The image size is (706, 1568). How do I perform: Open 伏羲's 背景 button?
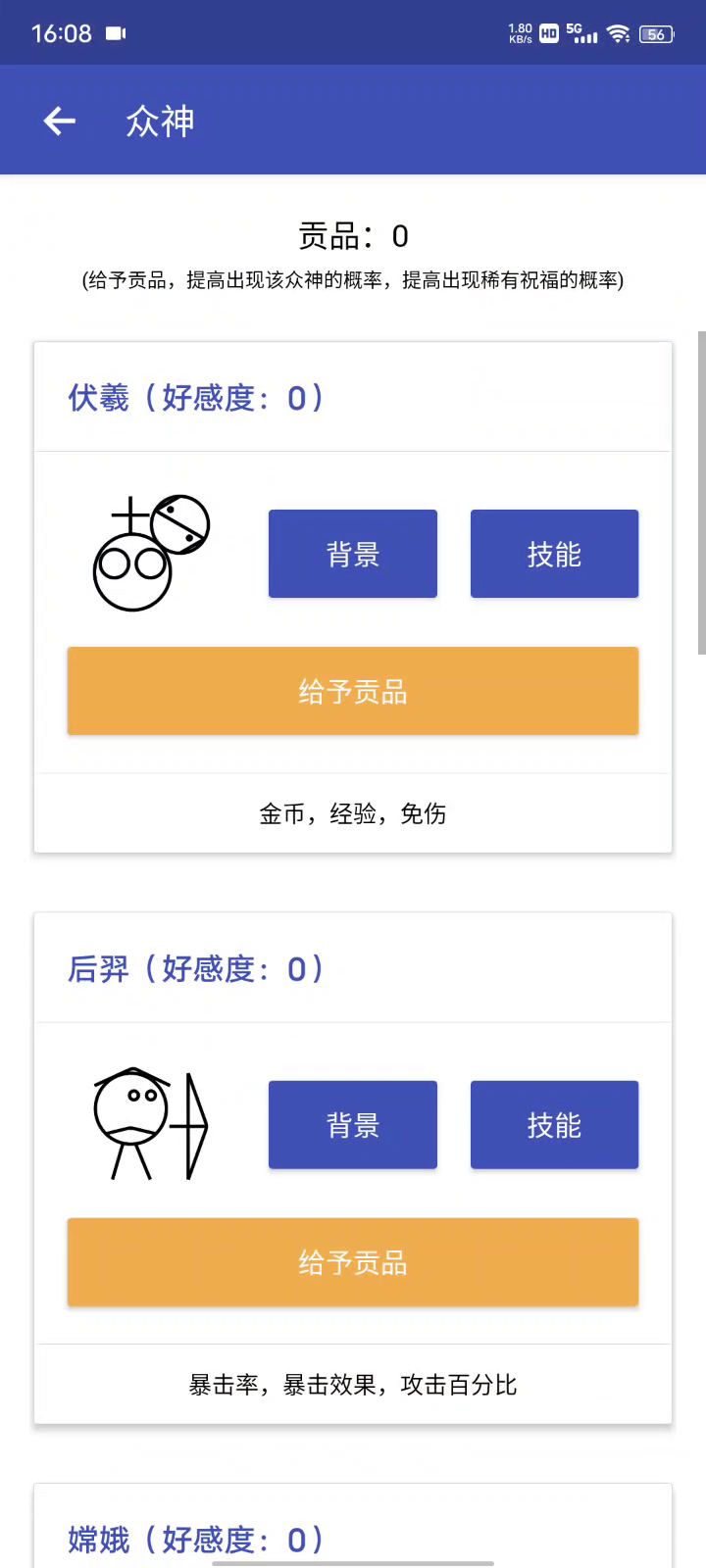point(353,554)
